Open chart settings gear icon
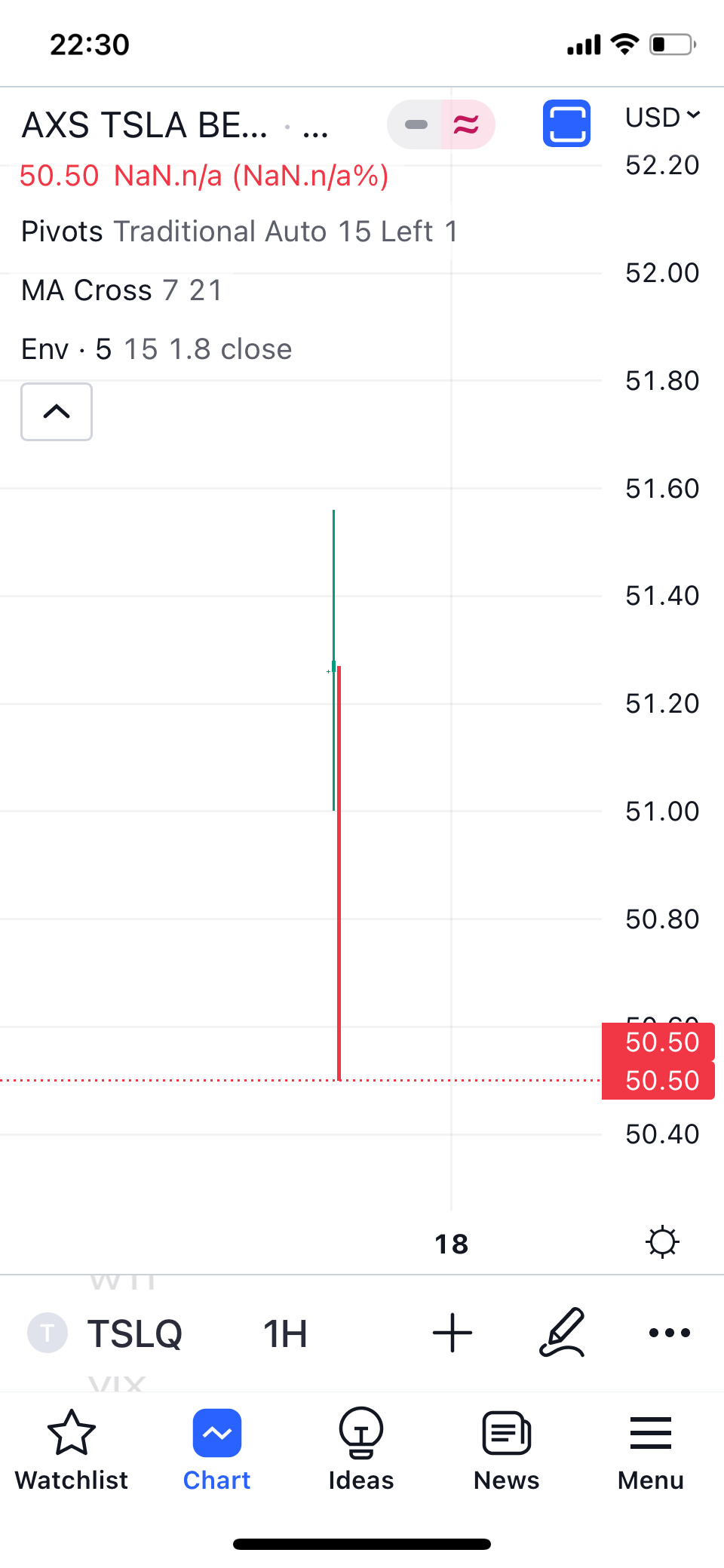724x1568 pixels. pyautogui.click(x=662, y=1242)
